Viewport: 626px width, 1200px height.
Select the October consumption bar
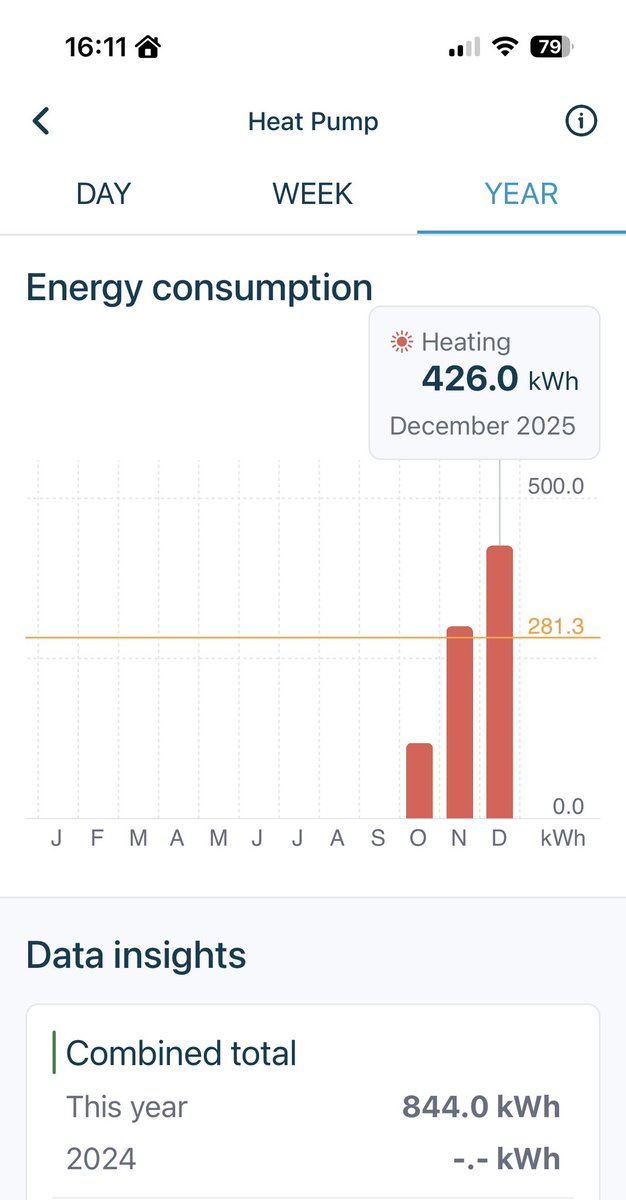419,781
